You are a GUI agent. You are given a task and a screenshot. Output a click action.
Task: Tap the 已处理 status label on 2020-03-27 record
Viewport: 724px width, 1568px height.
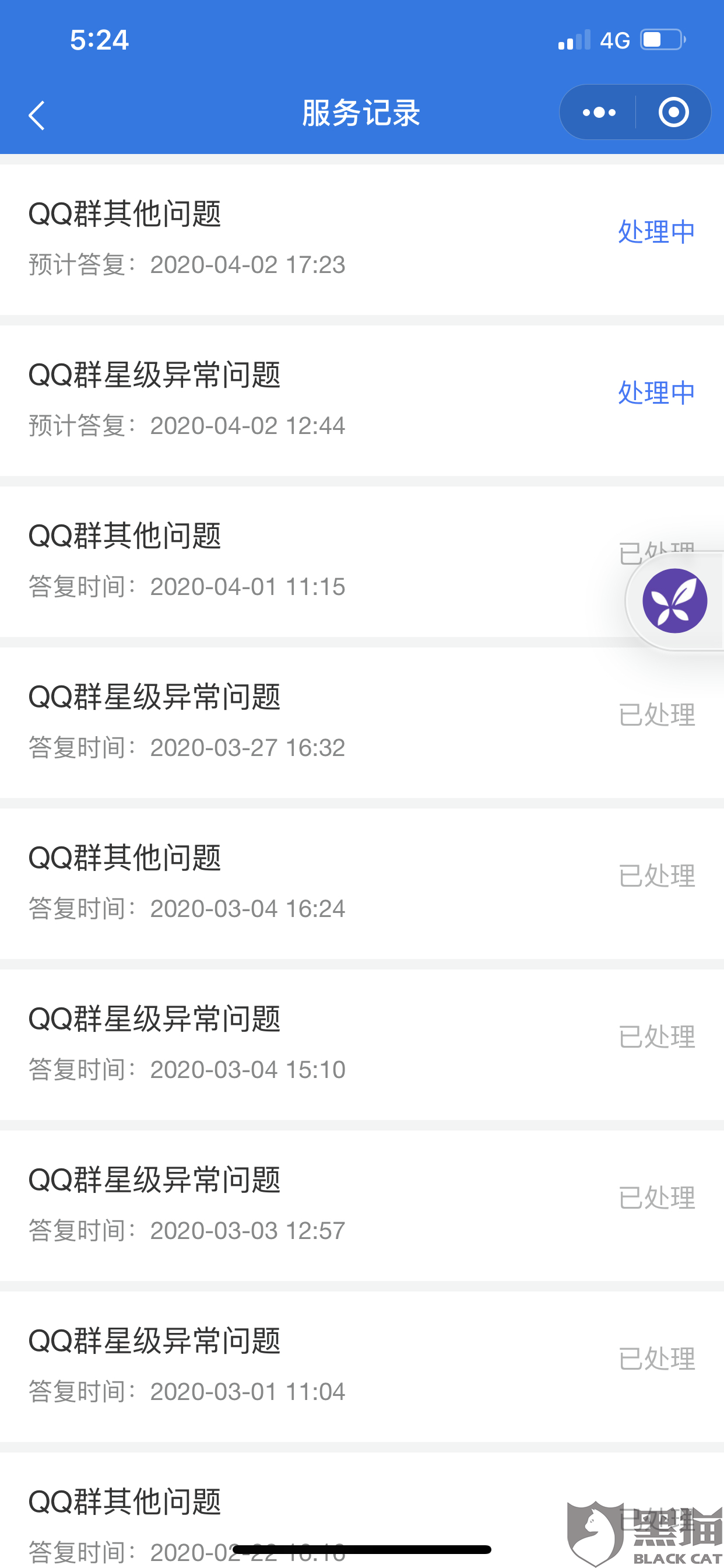(x=656, y=714)
